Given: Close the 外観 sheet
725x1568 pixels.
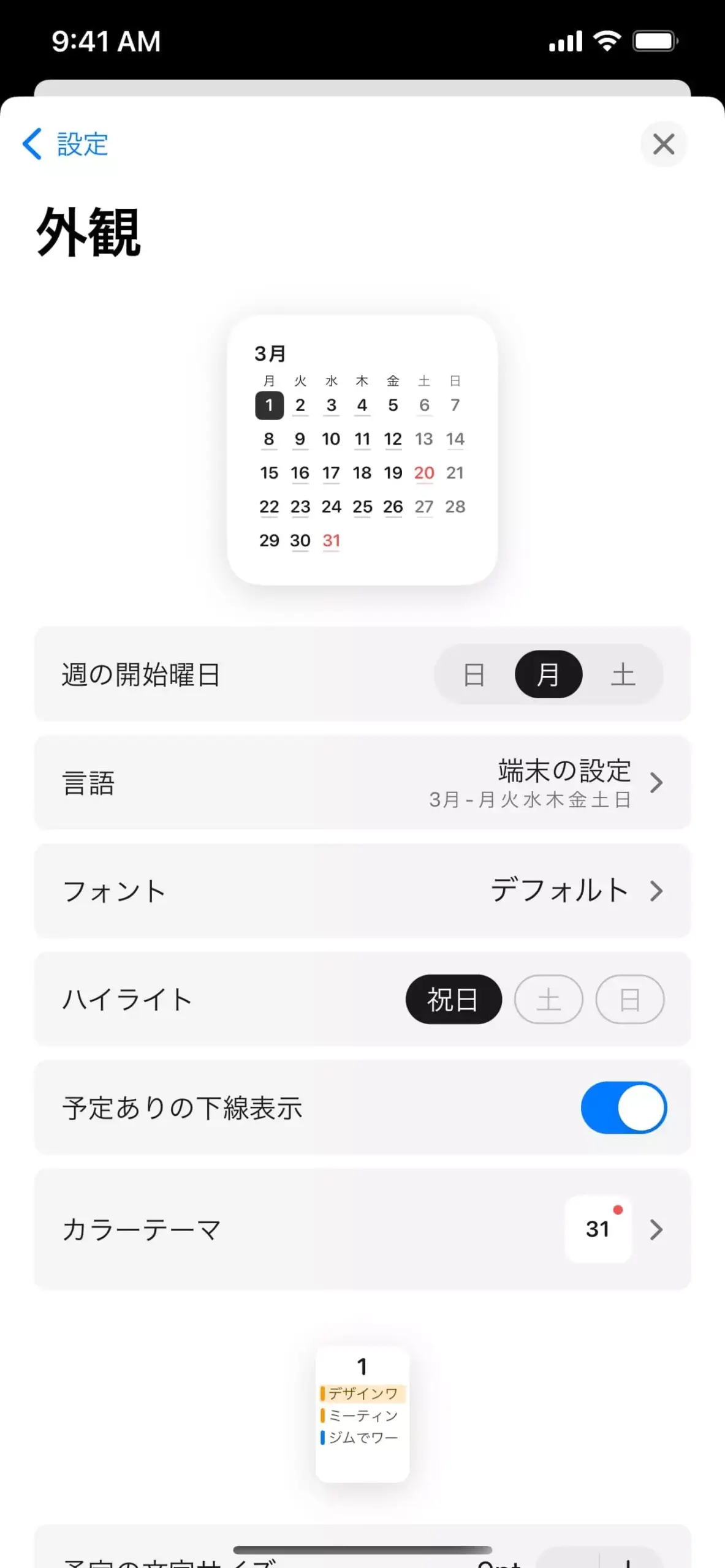Looking at the screenshot, I should 663,145.
